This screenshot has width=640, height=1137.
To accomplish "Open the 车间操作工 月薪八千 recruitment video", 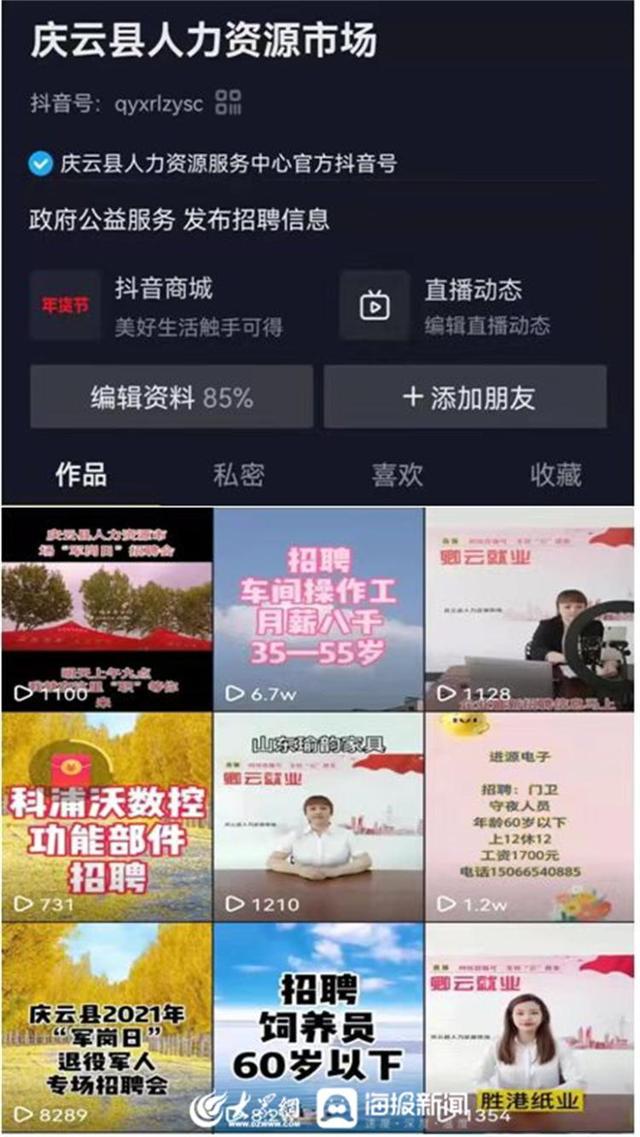I will point(318,608).
